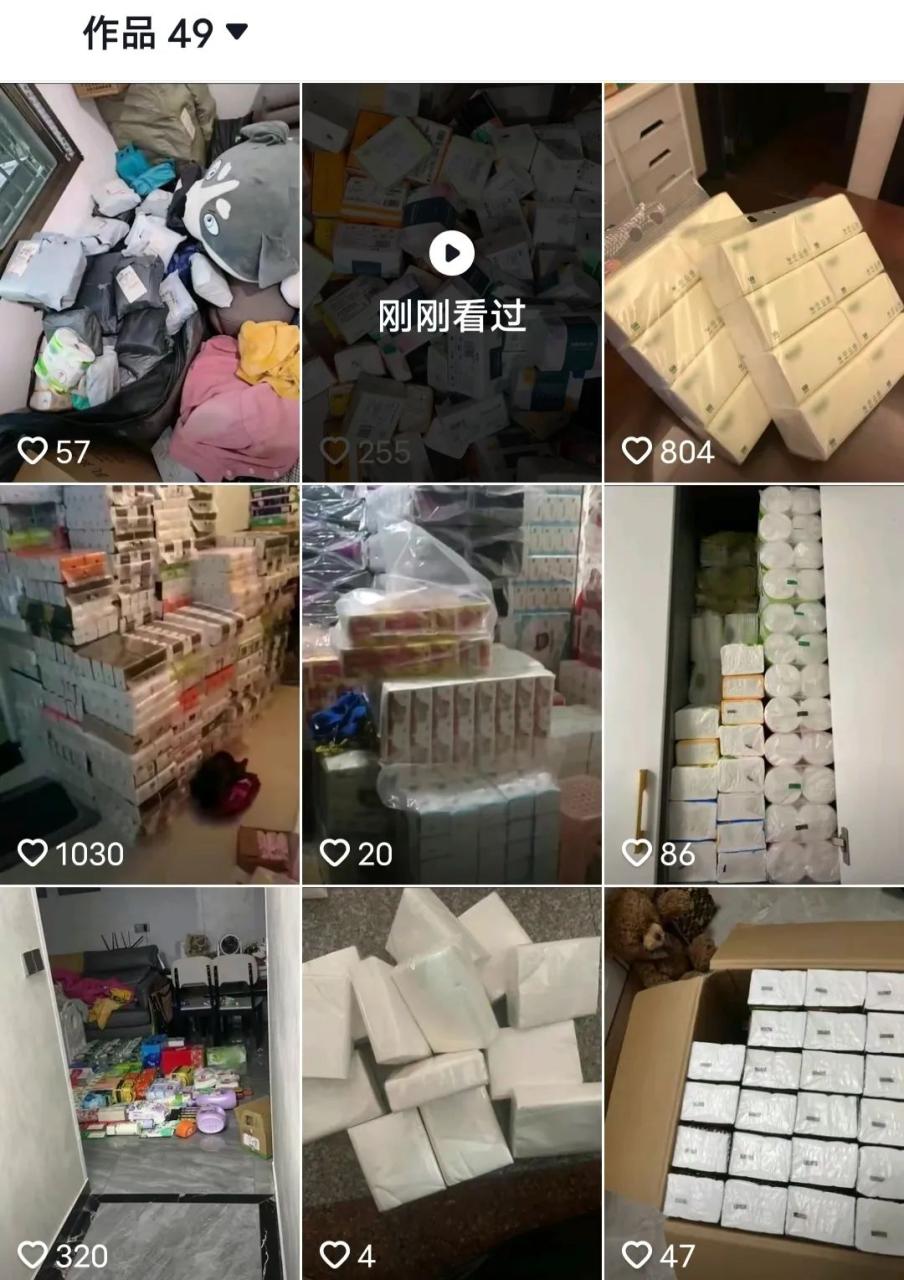This screenshot has height=1280, width=904.
Task: Open the living room video with 320 likes
Action: click(150, 1083)
